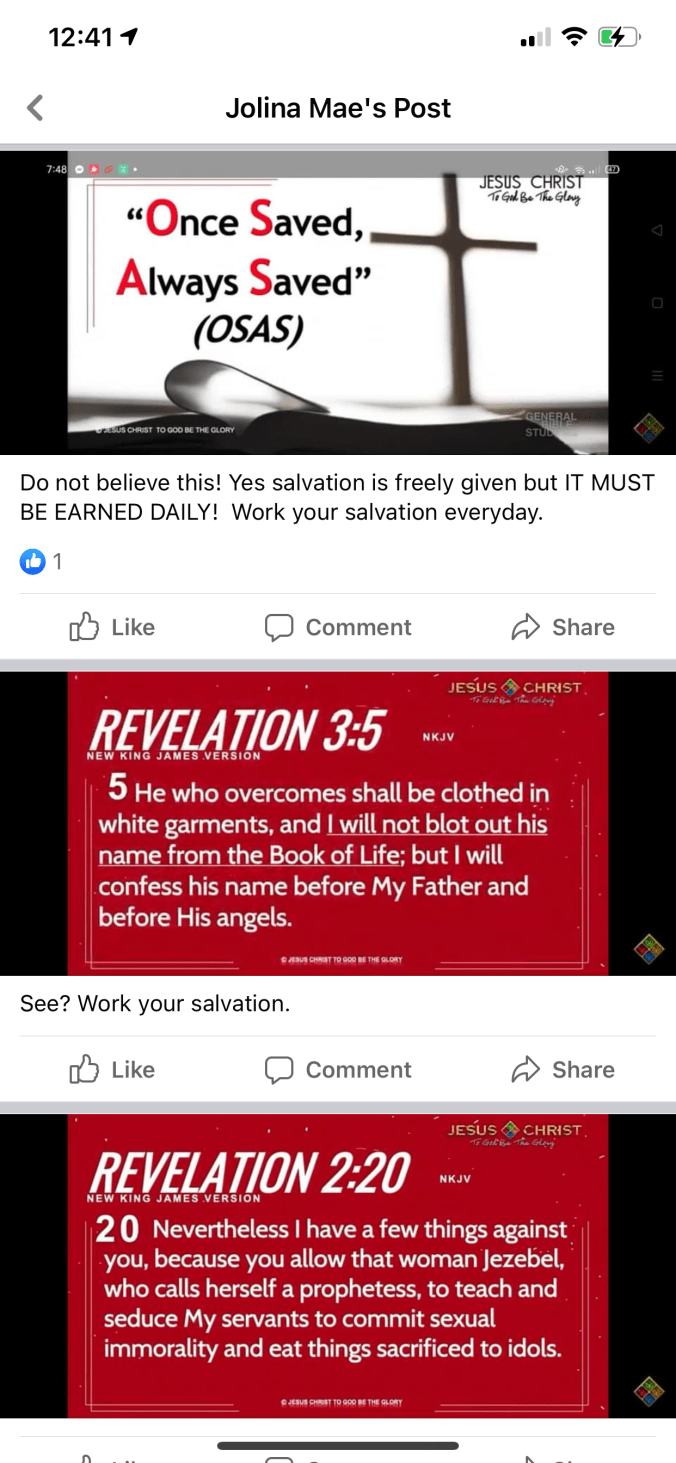The width and height of the screenshot is (676, 1463).
Task: Comment on the Revelation 3:5 photo
Action: click(x=338, y=1069)
